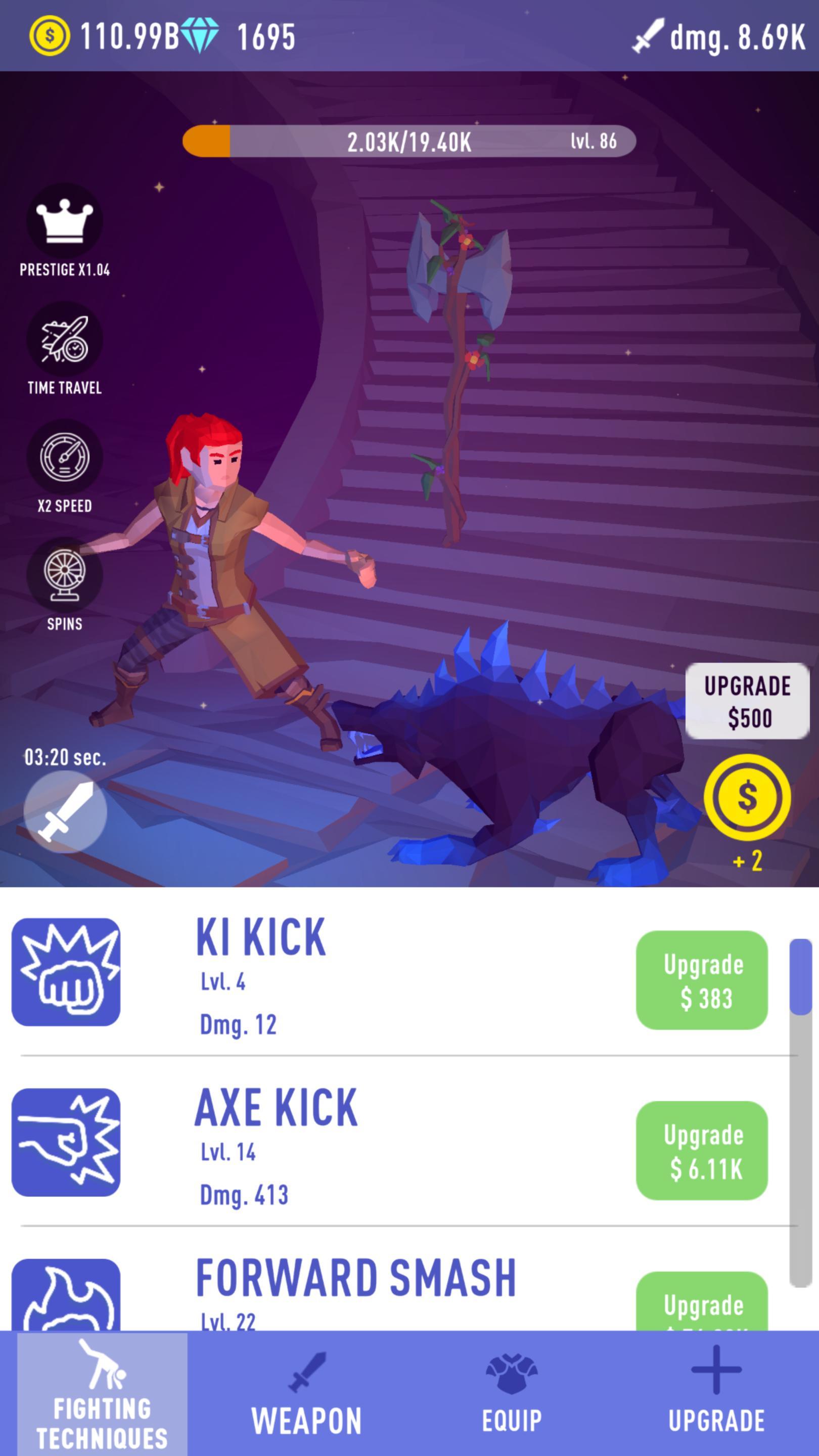Tap the sword attack button

pos(65,811)
